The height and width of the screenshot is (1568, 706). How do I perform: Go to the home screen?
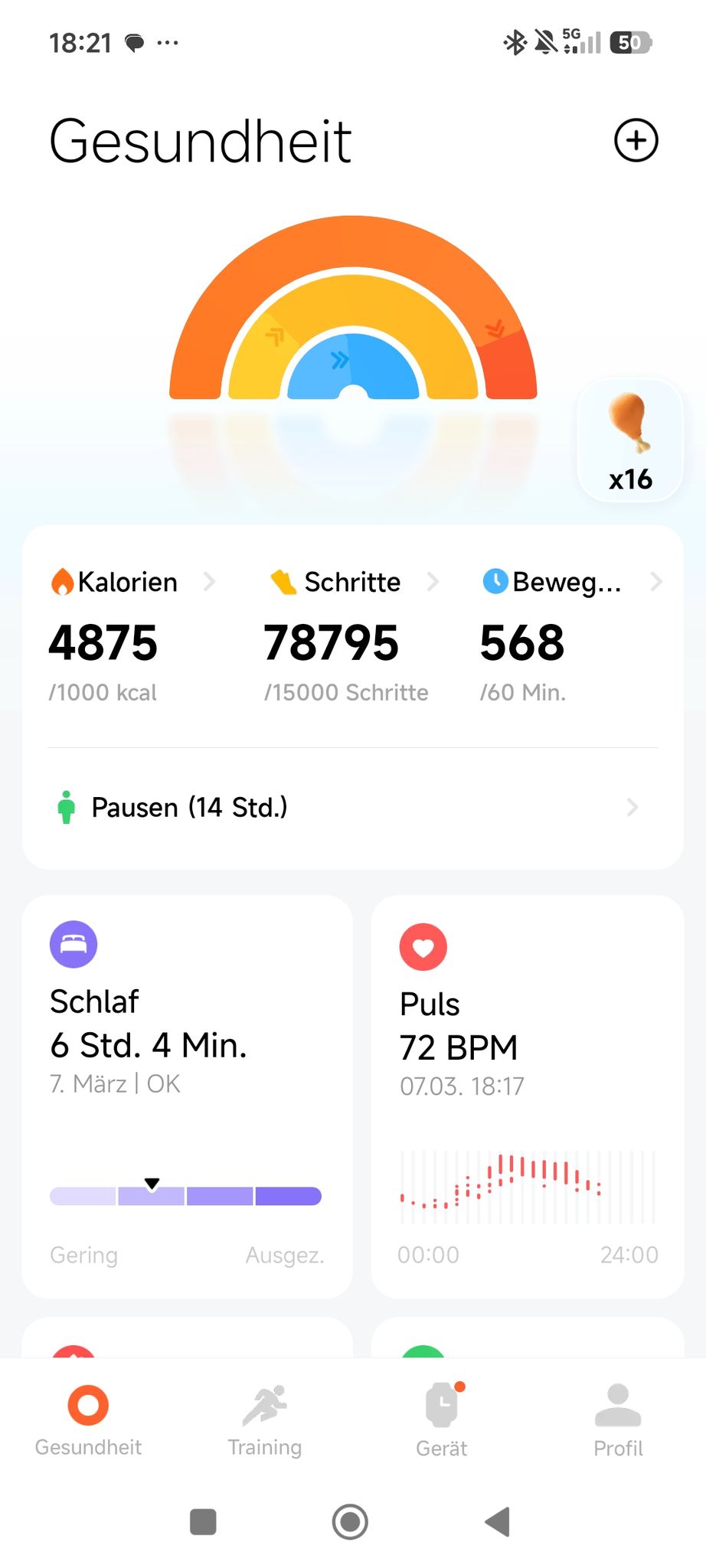[x=350, y=1521]
